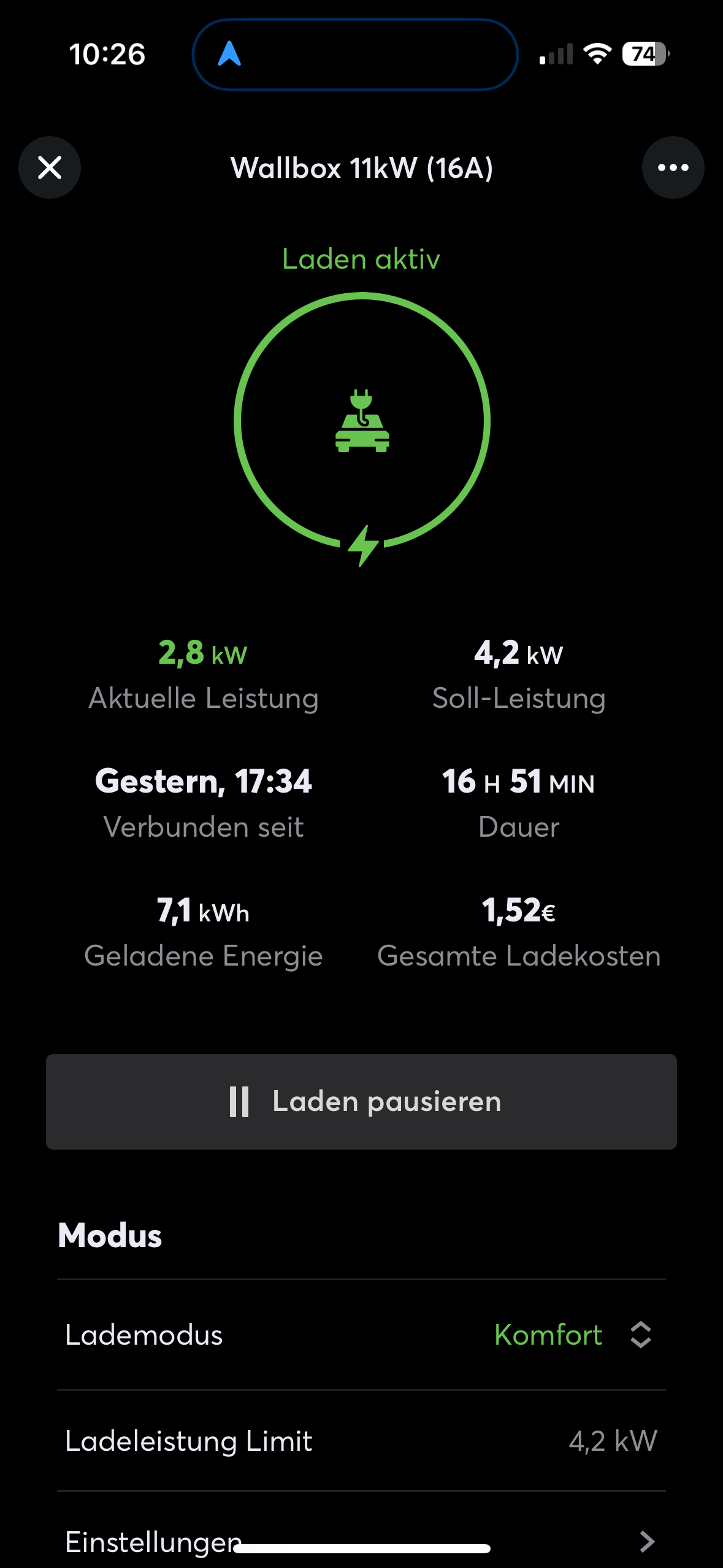Open the three-dot overflow menu
Screen dimensions: 723x1568
[x=673, y=167]
